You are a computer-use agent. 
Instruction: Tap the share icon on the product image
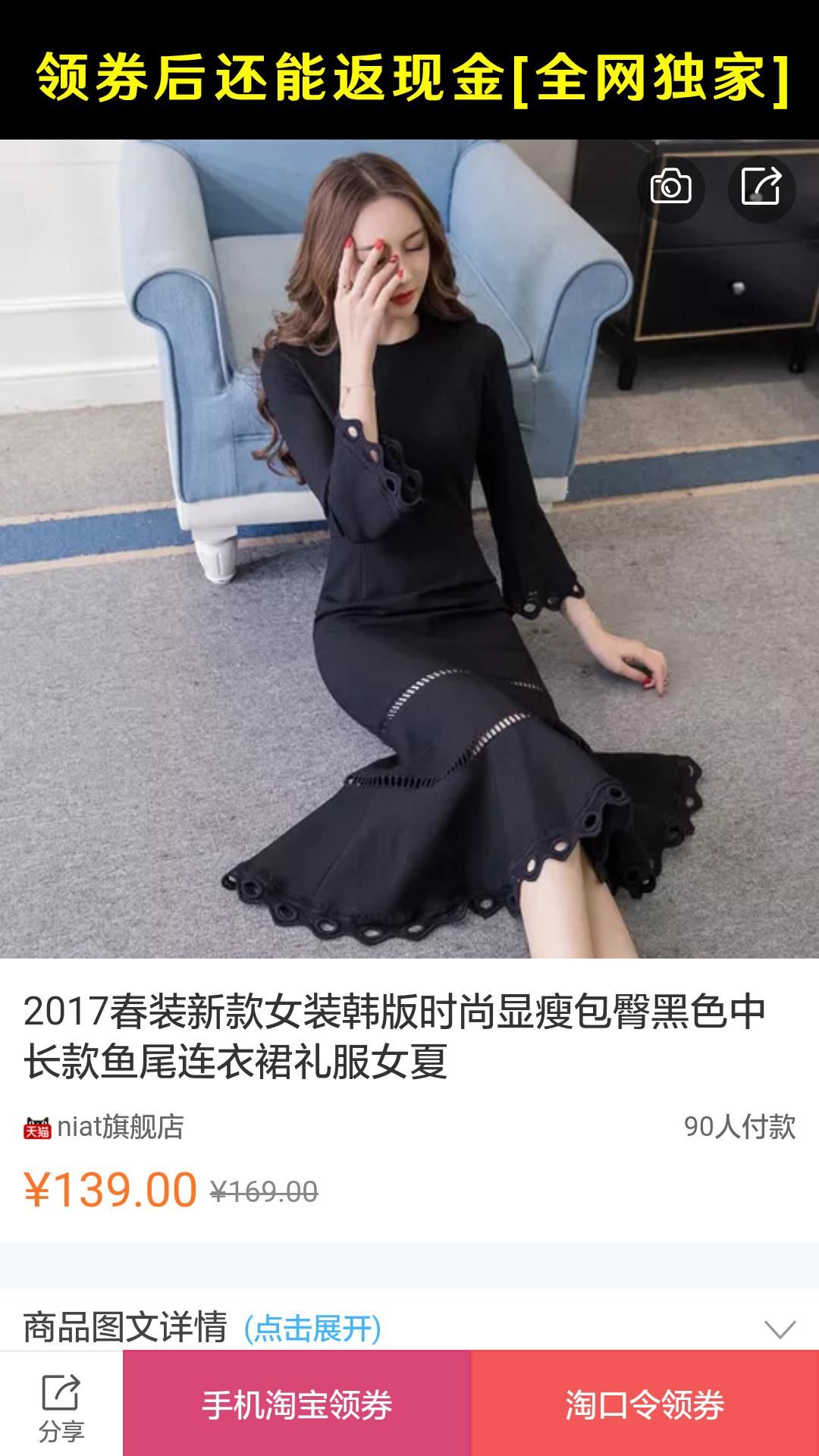tap(761, 187)
